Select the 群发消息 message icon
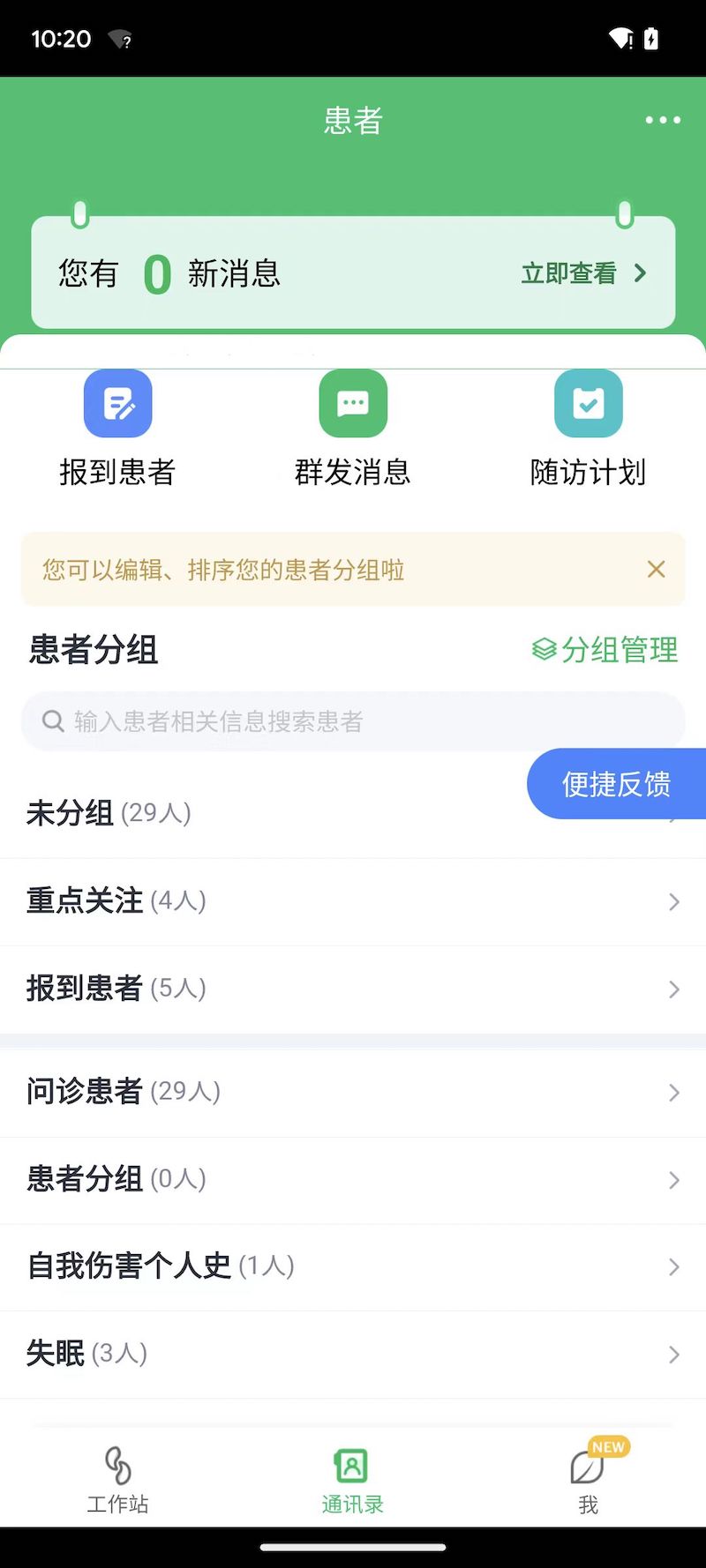706x1568 pixels. coord(353,403)
